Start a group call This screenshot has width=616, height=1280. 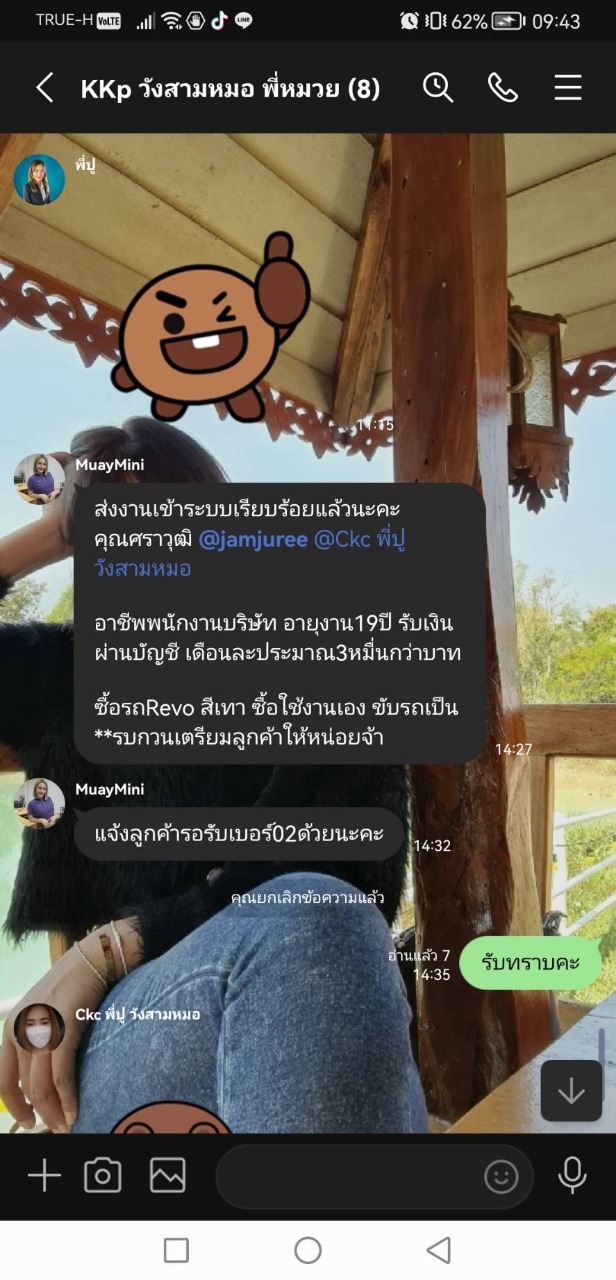click(502, 88)
